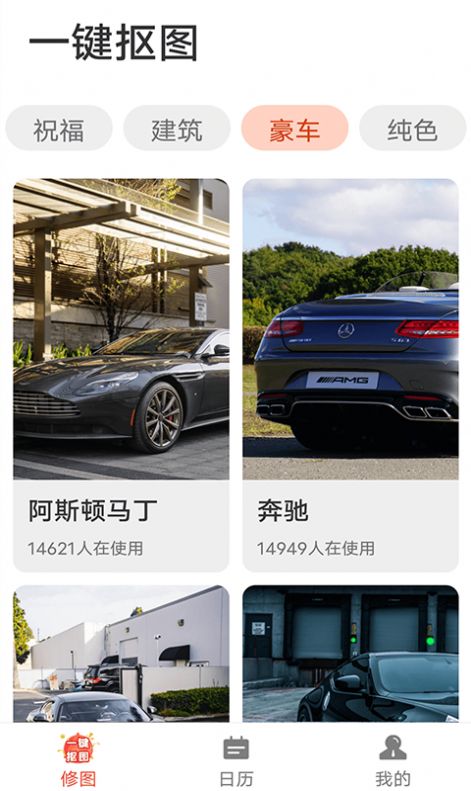Go to the 我的 tab
The width and height of the screenshot is (471, 791).
(393, 759)
